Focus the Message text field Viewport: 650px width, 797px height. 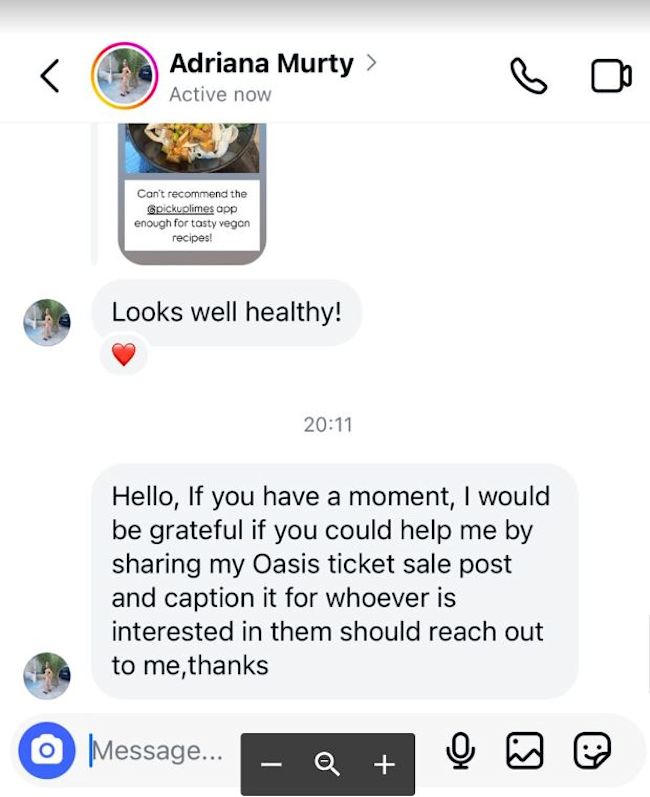[x=160, y=750]
